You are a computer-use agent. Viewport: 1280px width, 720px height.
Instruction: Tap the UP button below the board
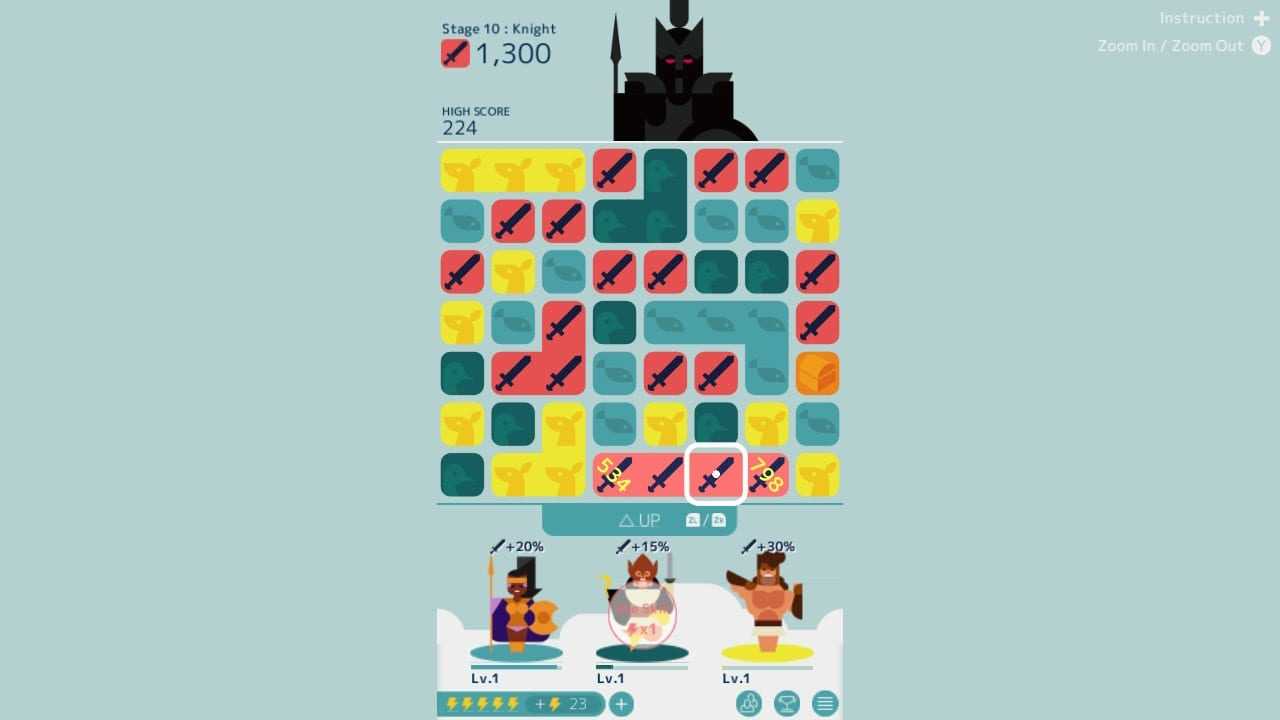click(x=640, y=520)
